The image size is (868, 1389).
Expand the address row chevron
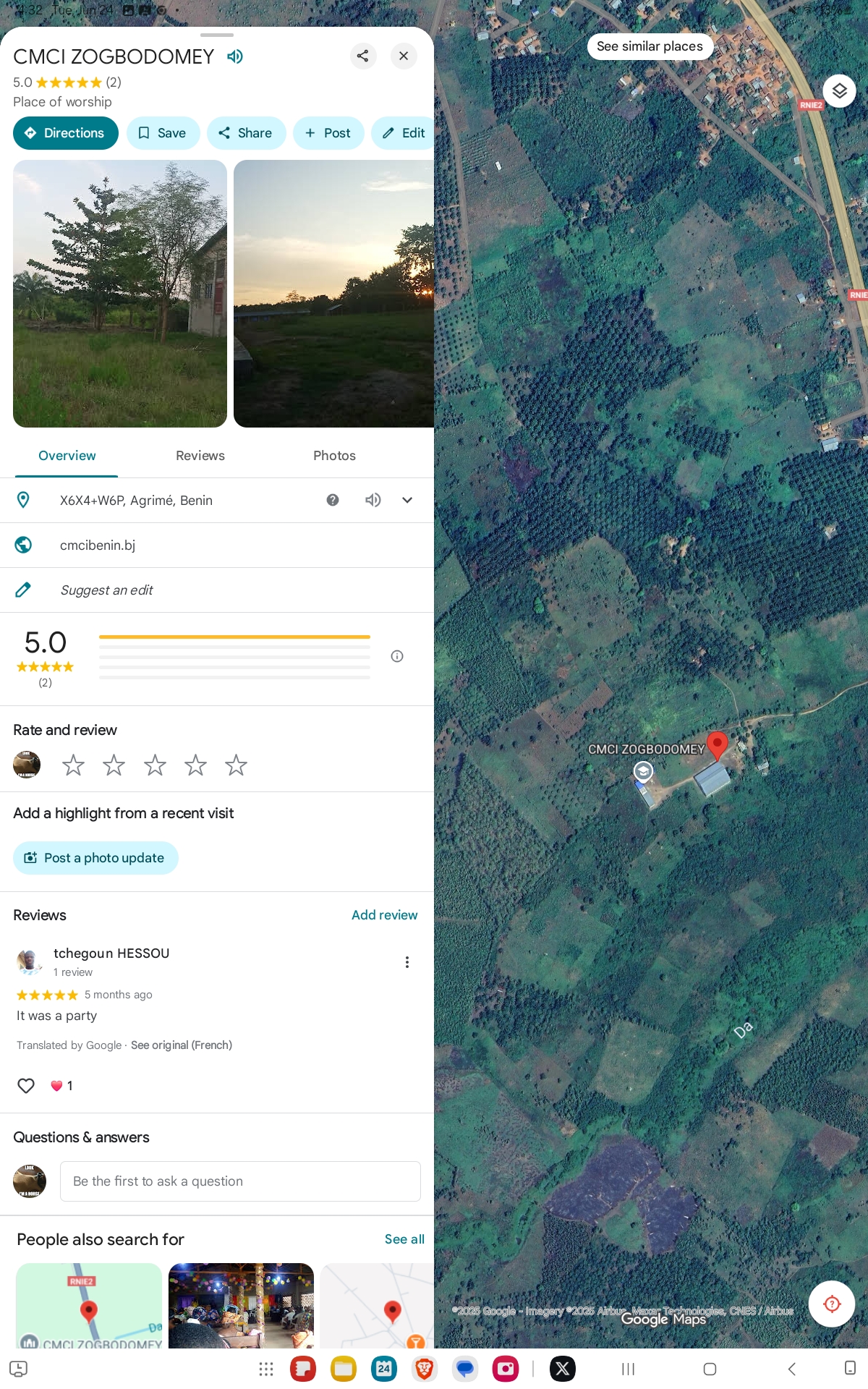(x=407, y=500)
